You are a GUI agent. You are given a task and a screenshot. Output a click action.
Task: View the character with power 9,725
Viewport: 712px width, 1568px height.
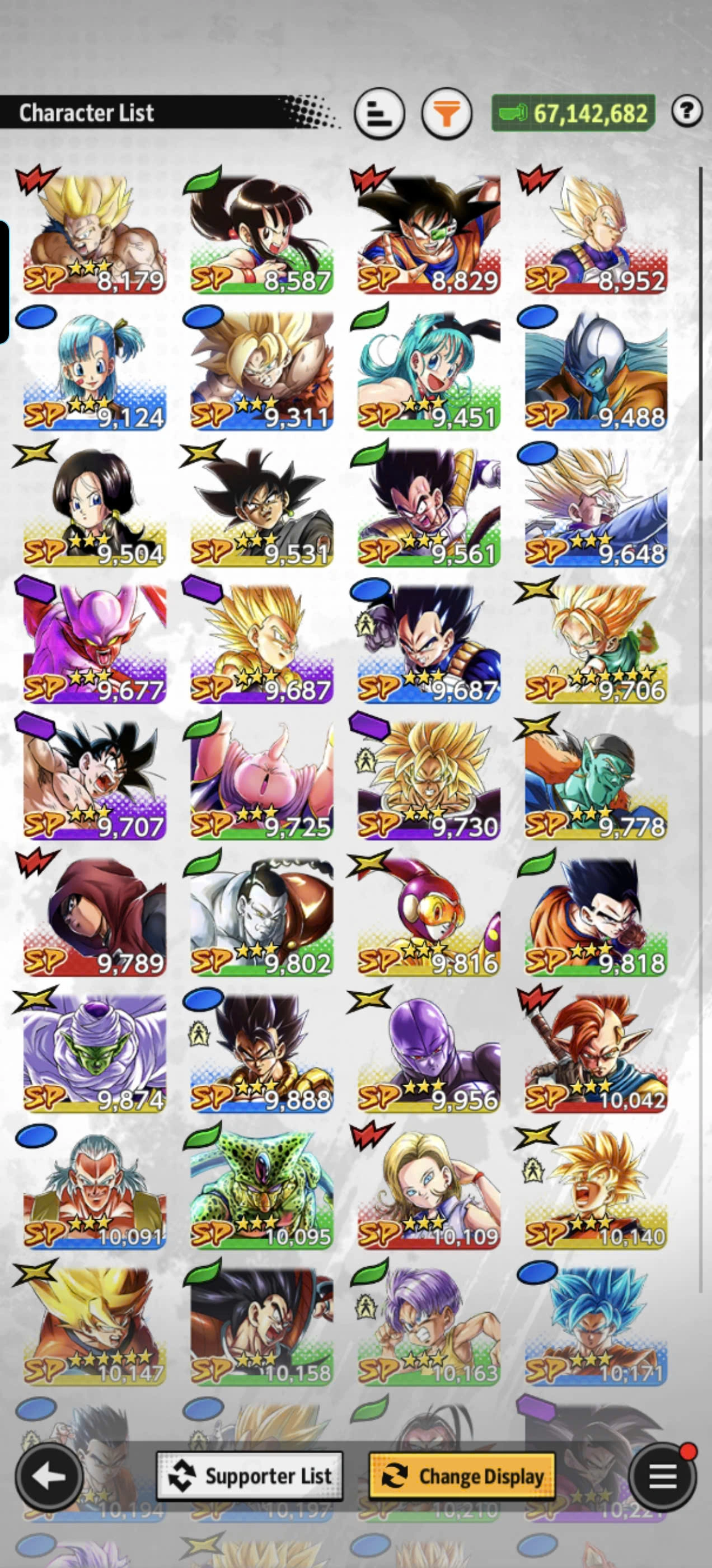261,780
